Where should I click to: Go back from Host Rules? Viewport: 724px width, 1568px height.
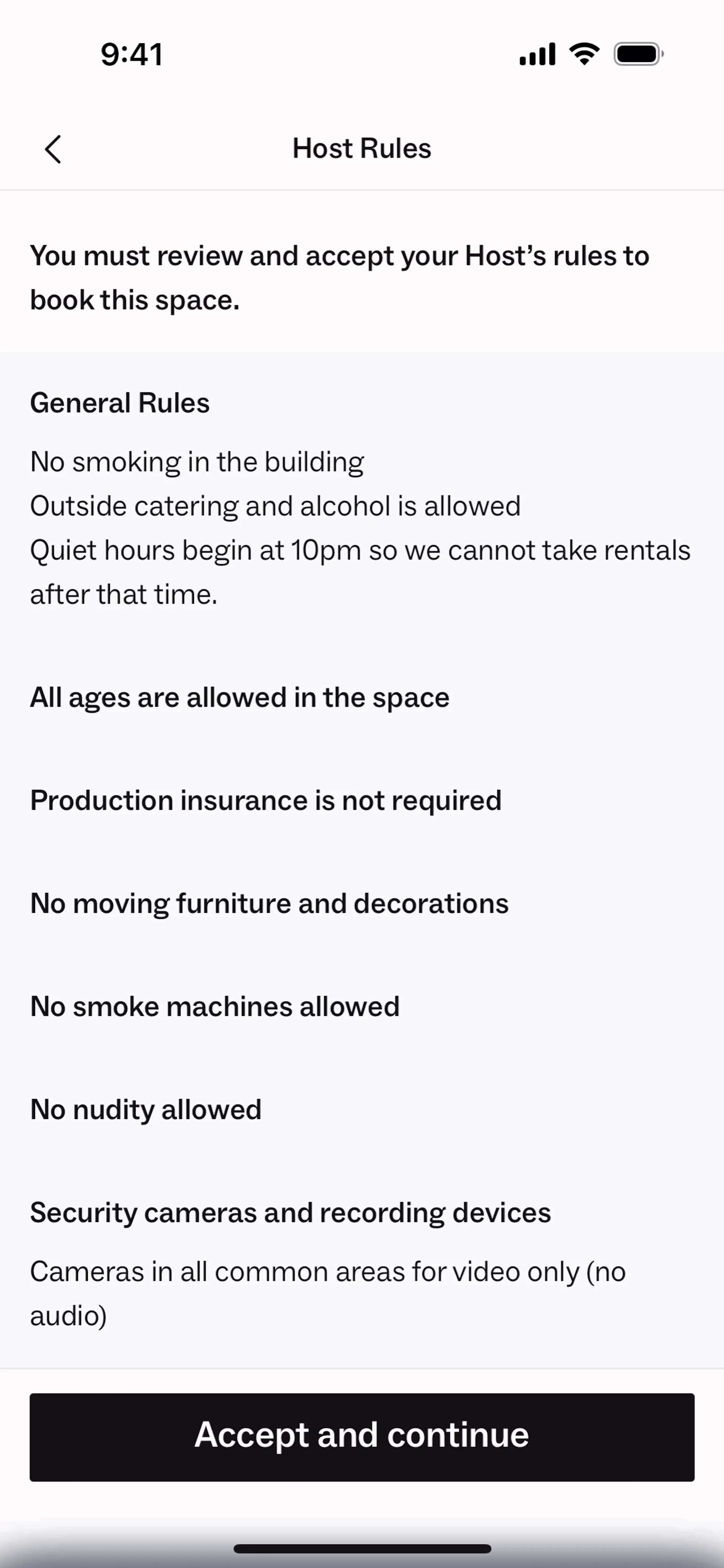point(53,149)
